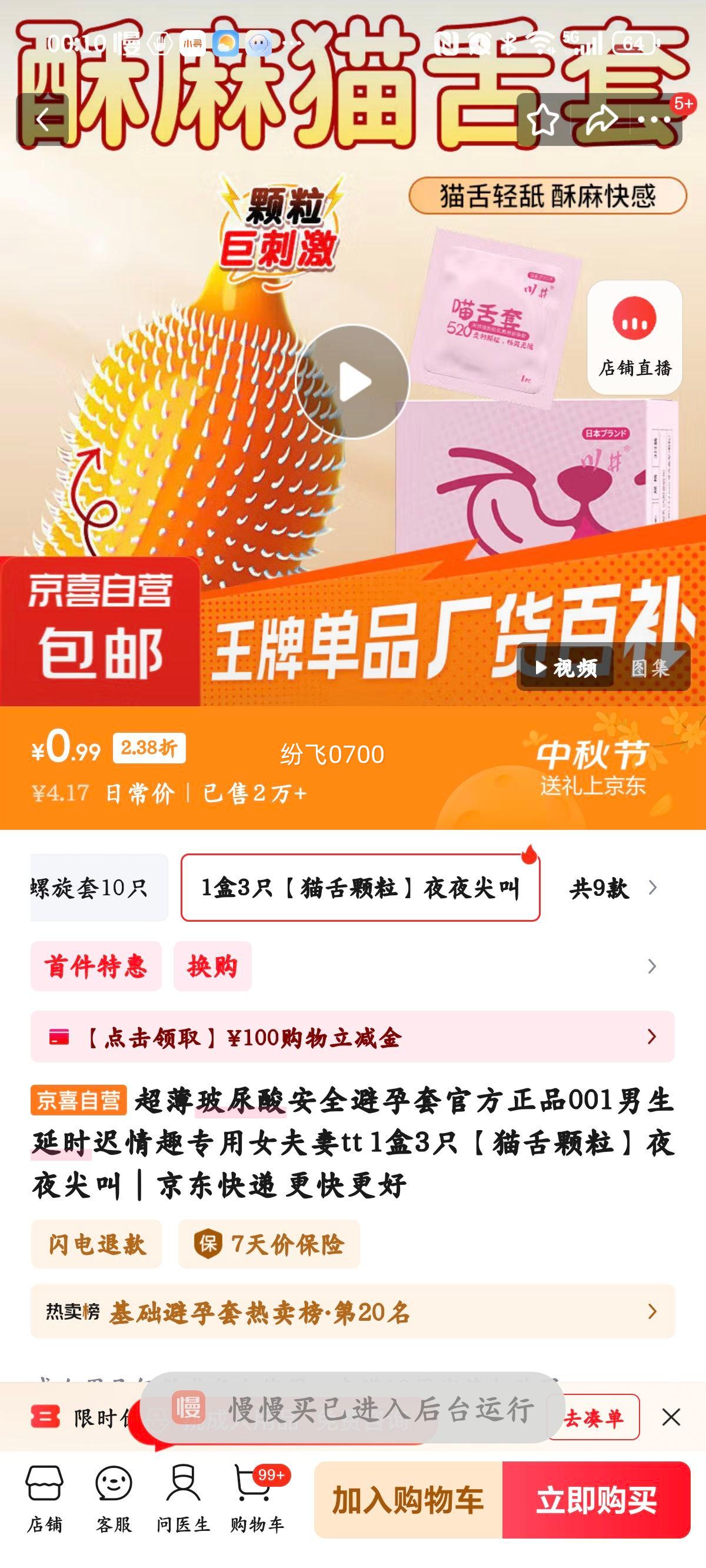706x1568 pixels.
Task: Tap 立即购买 to buy now
Action: click(596, 1500)
